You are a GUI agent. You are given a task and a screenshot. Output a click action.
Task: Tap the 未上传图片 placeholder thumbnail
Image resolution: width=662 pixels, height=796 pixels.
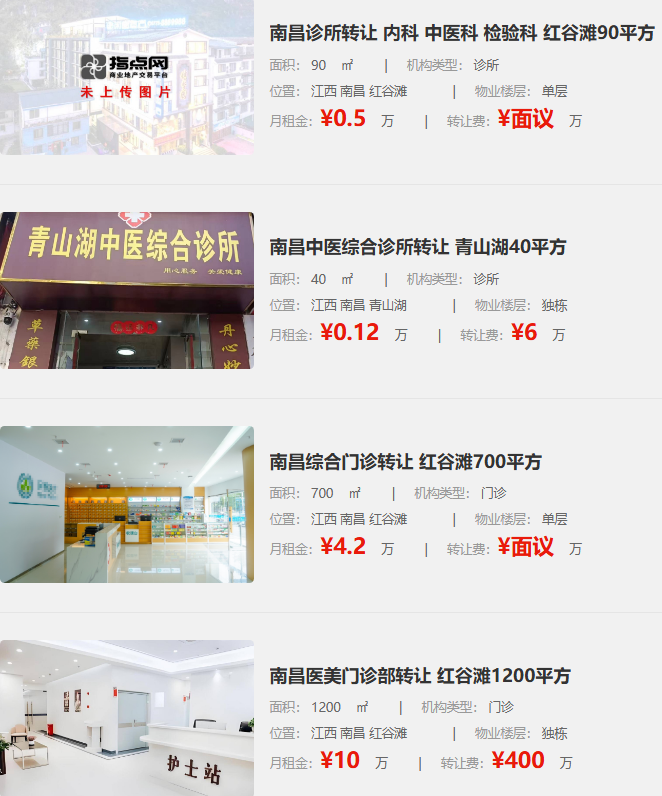coord(127,78)
